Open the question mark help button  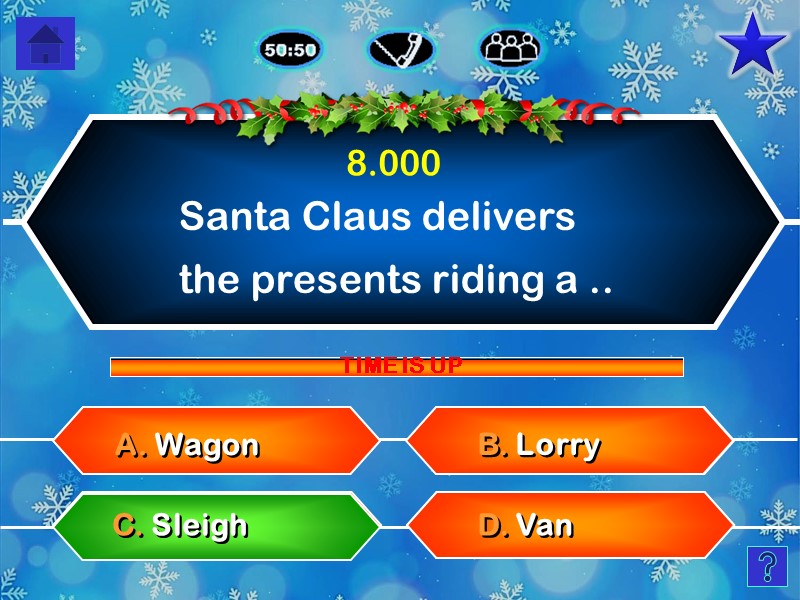[x=767, y=567]
